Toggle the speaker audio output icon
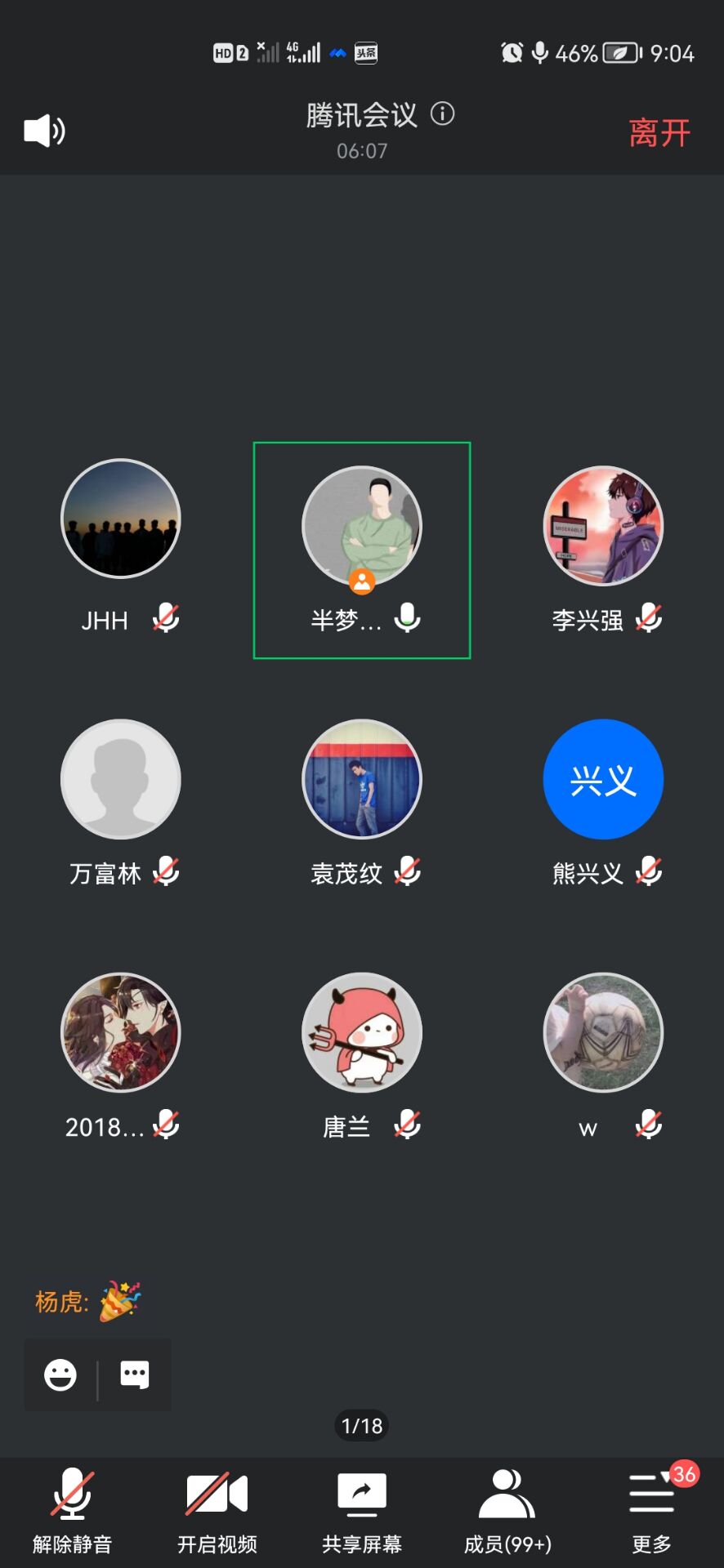 44,131
